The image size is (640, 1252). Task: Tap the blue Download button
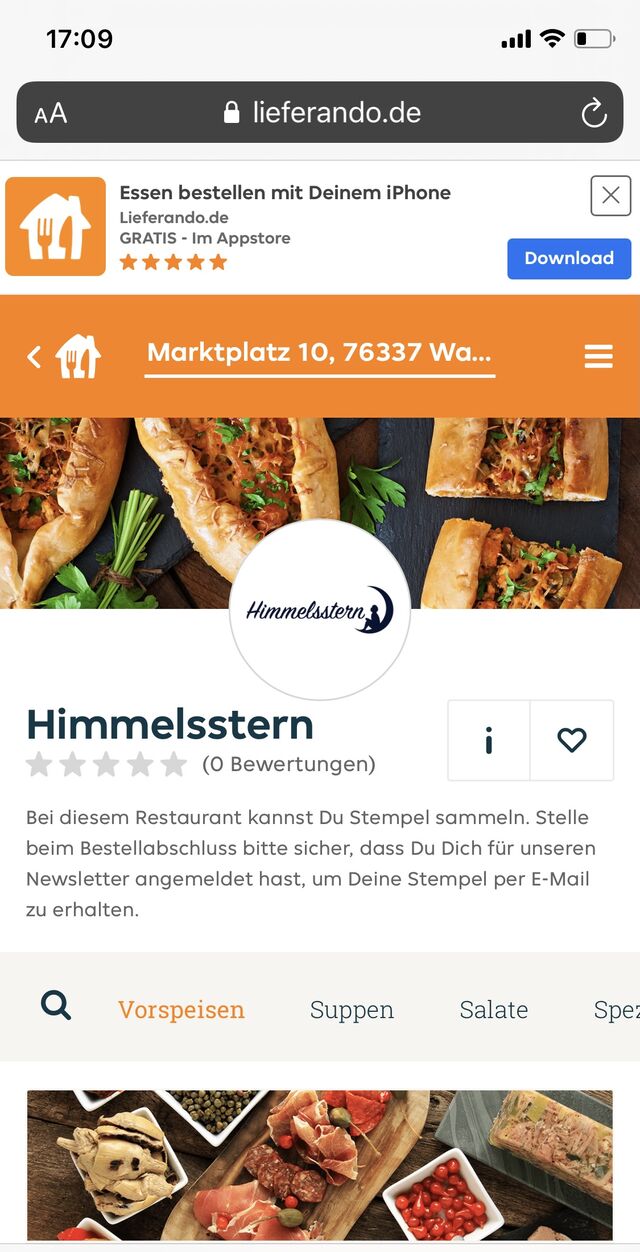tap(569, 258)
